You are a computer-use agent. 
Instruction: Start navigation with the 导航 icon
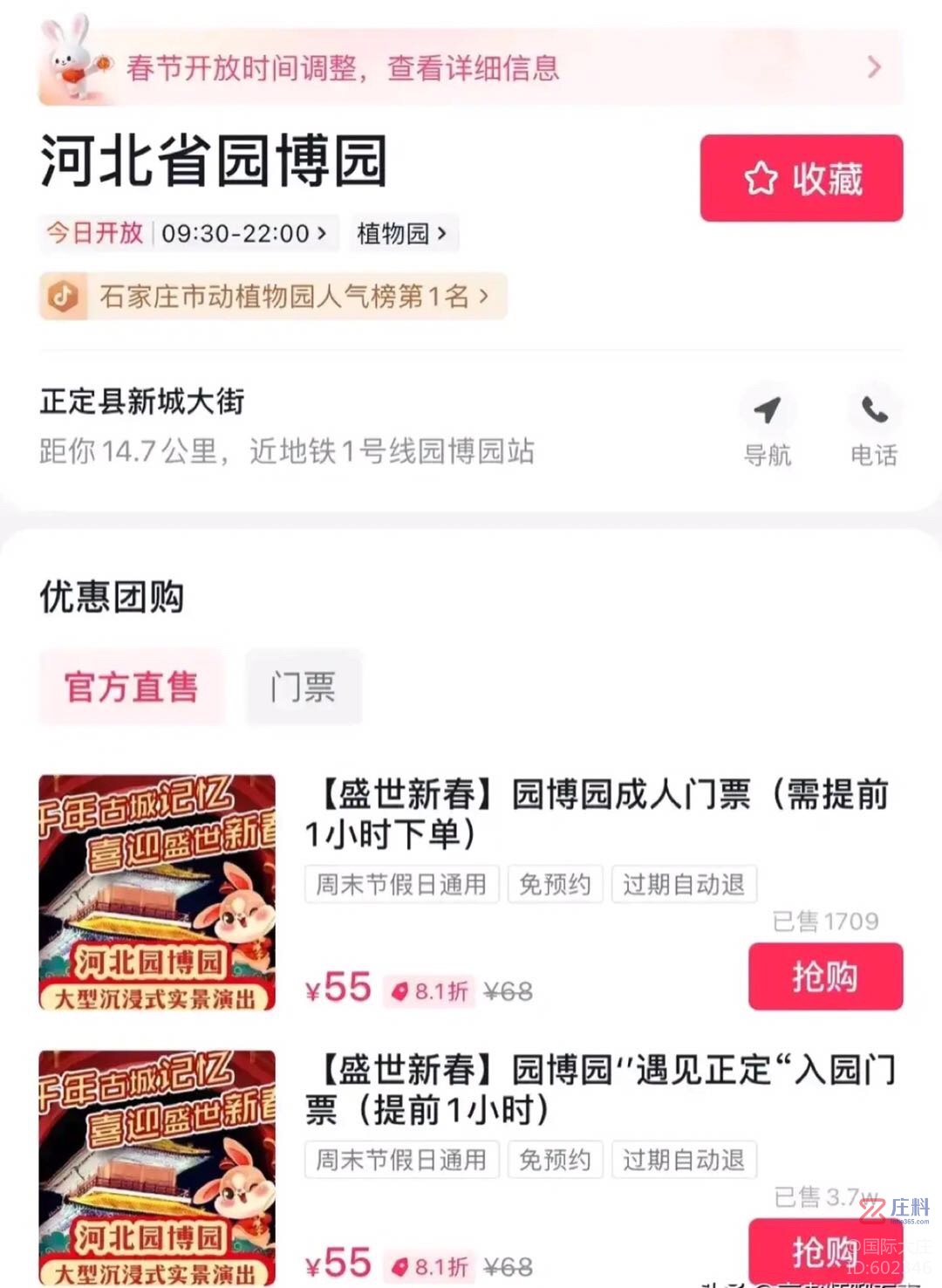(768, 426)
